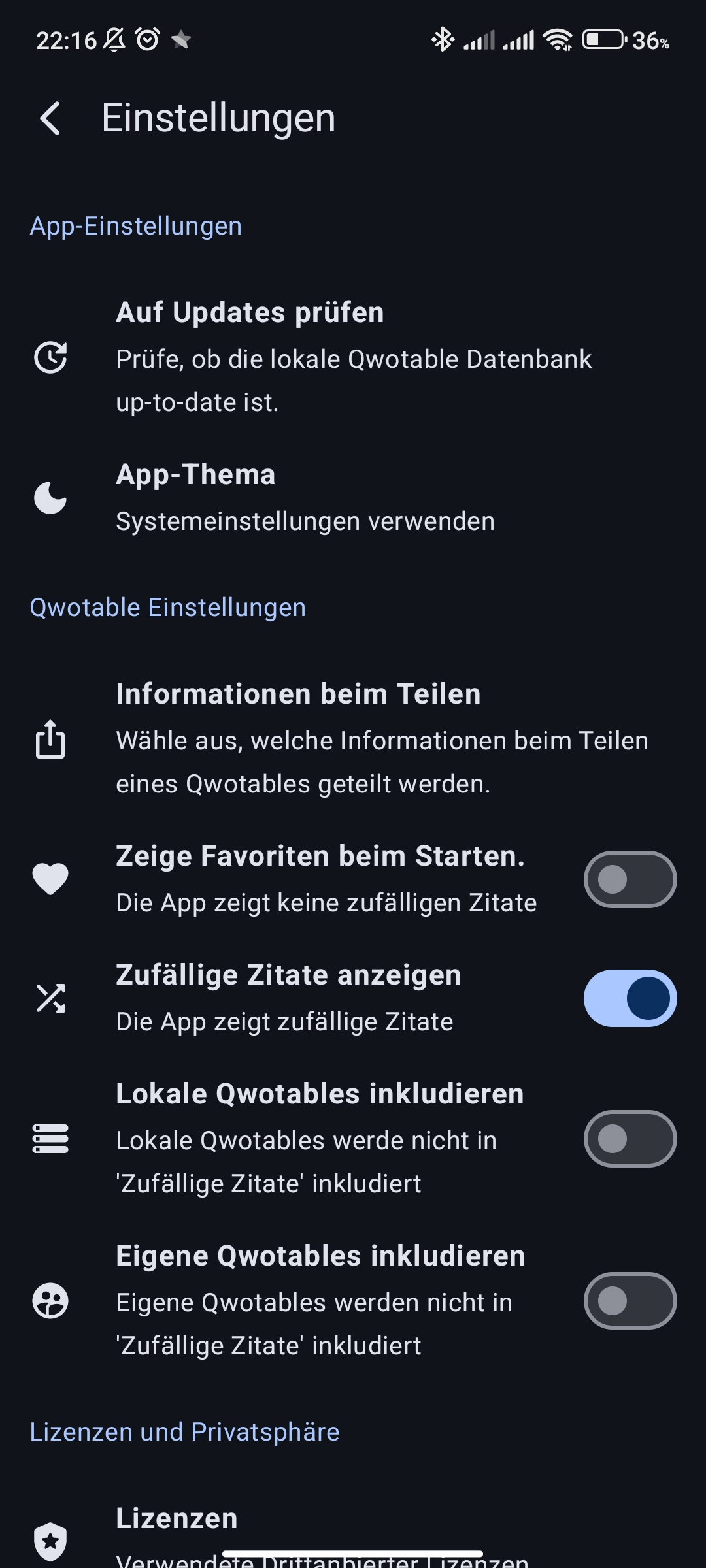Screen dimensions: 706x1568
Task: Disable Zufällige Zitate anzeigen switch
Action: (630, 998)
